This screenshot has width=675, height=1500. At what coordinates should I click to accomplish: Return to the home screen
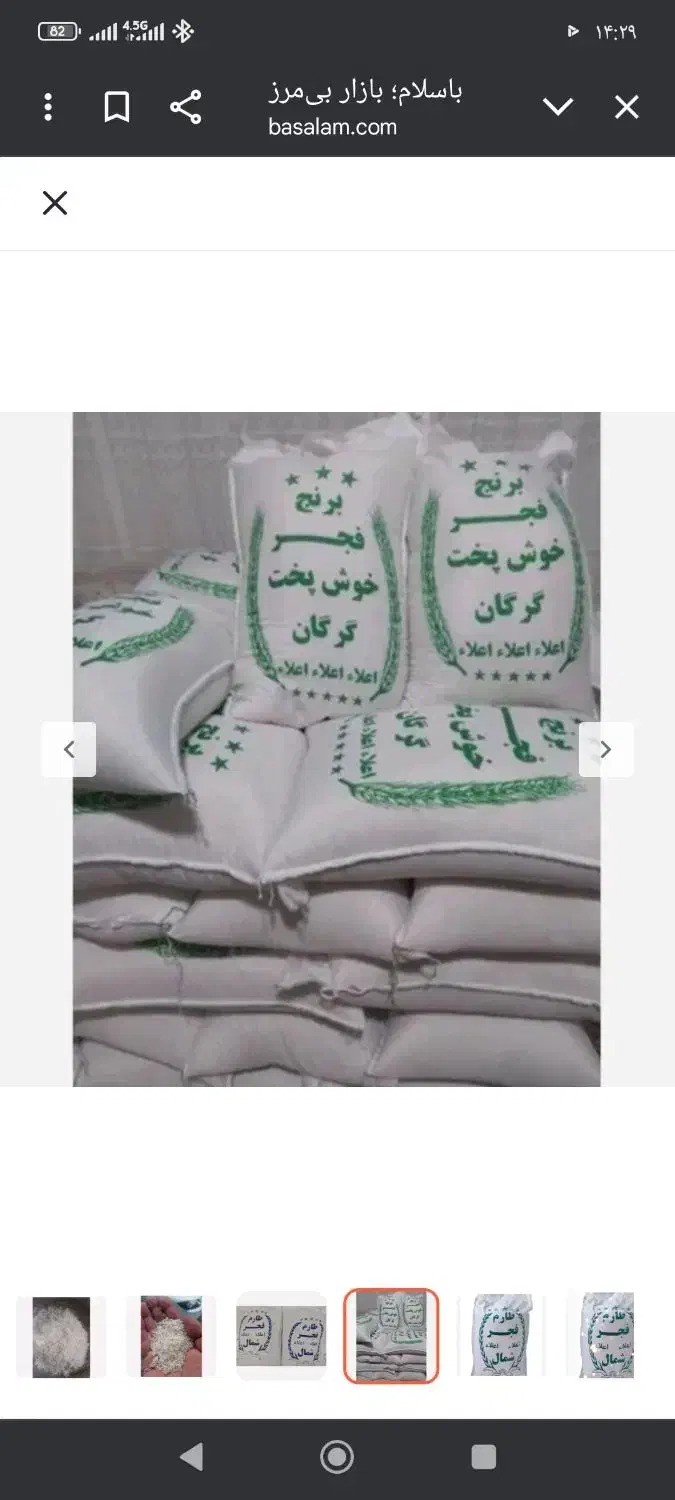pos(337,1457)
